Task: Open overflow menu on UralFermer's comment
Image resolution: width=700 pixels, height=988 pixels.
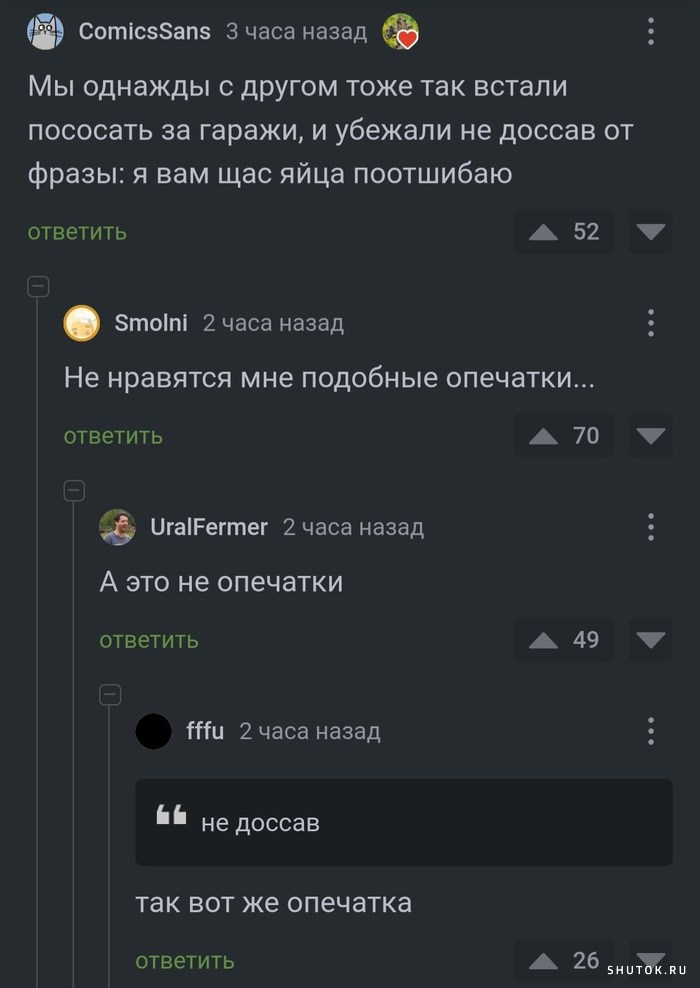Action: (x=651, y=527)
